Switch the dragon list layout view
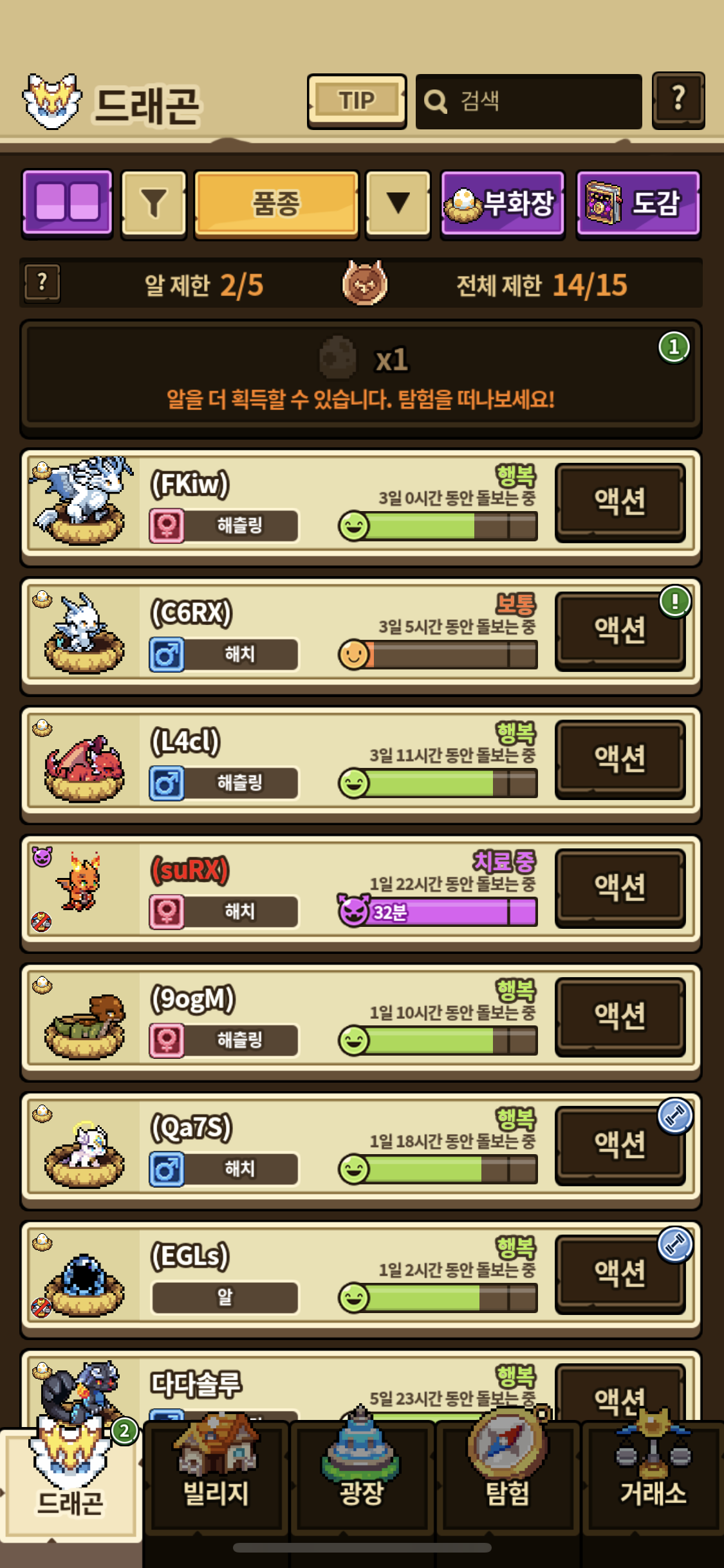 tap(68, 203)
